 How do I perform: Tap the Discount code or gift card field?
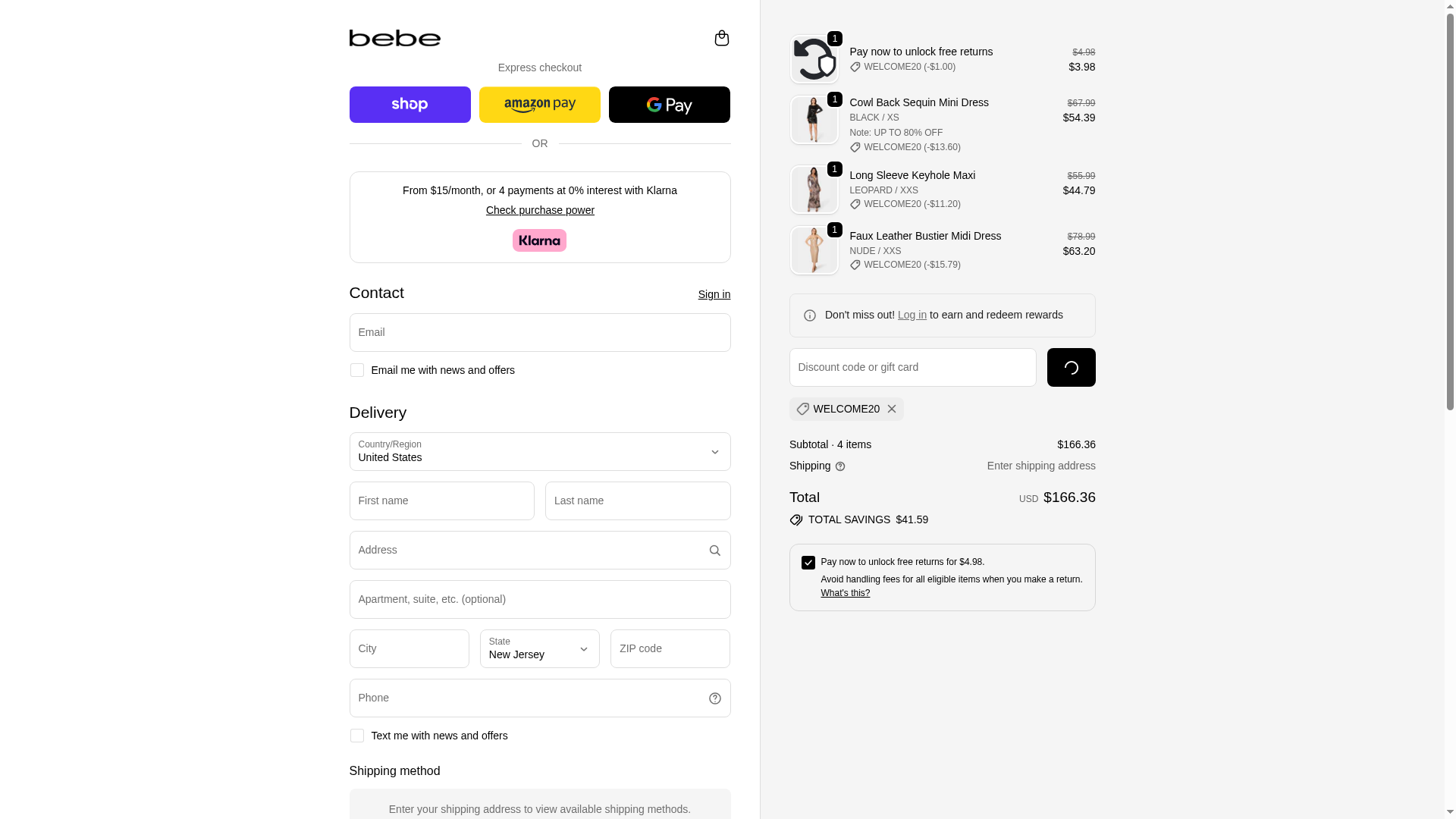912,367
